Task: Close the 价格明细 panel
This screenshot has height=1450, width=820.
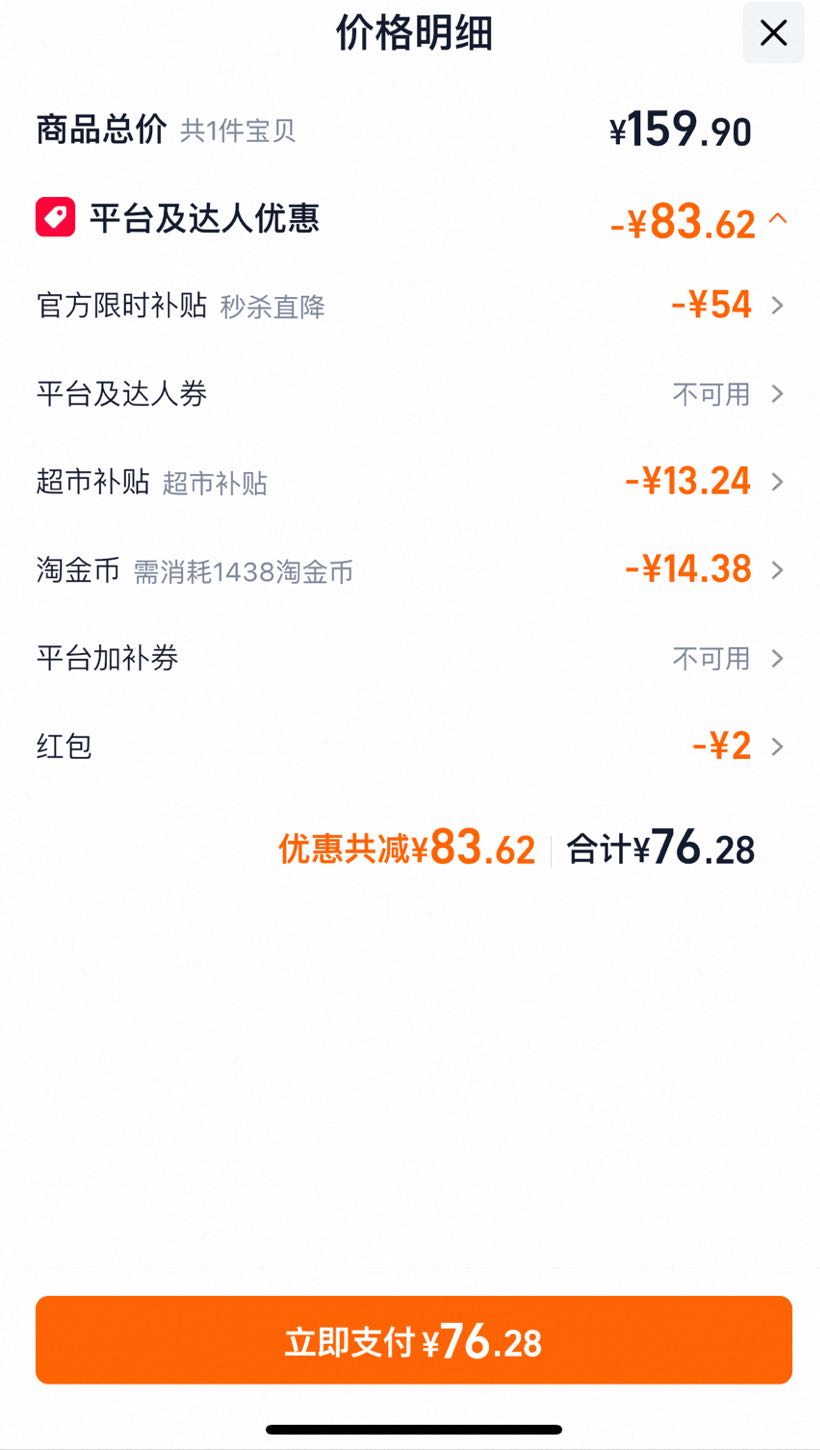Action: click(773, 33)
